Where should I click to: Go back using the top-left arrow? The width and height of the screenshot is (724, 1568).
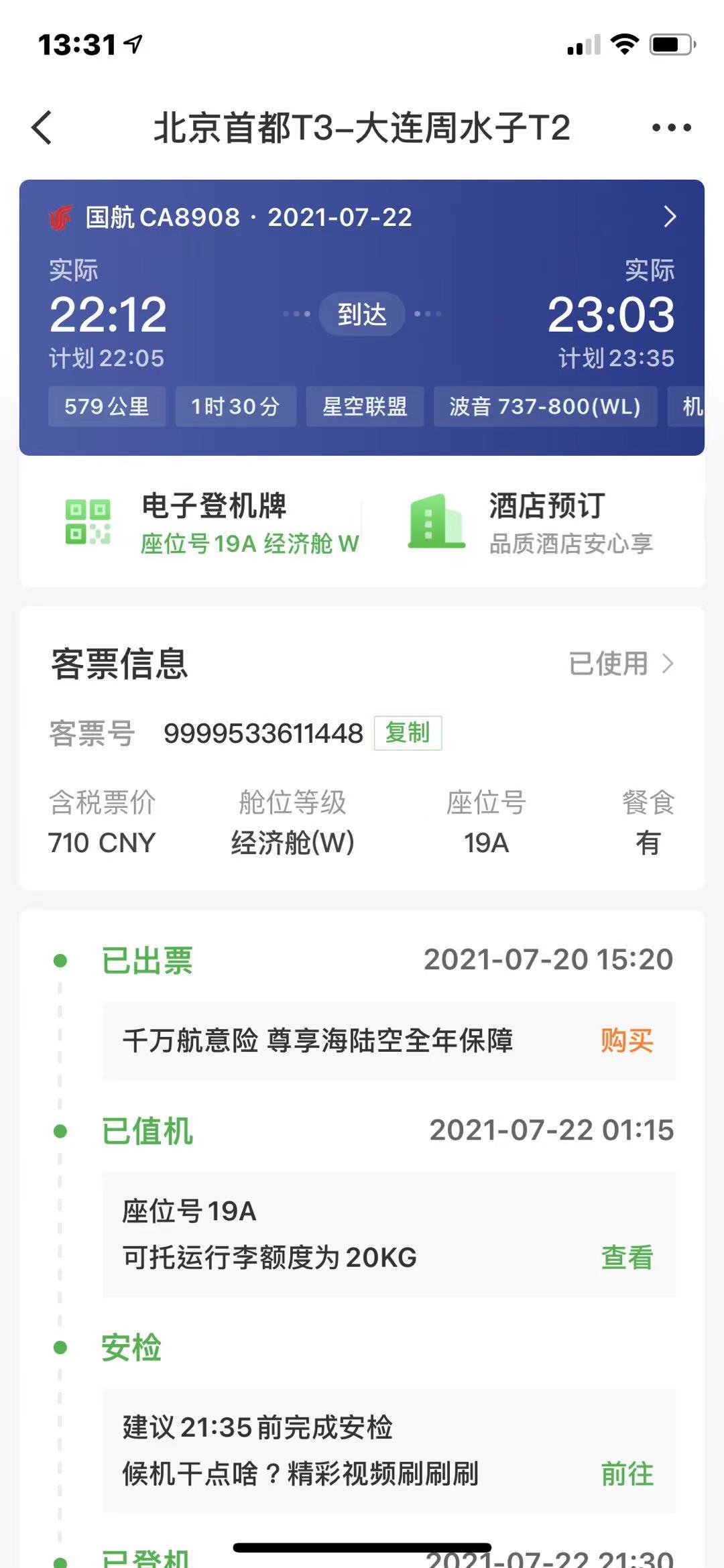tap(42, 127)
